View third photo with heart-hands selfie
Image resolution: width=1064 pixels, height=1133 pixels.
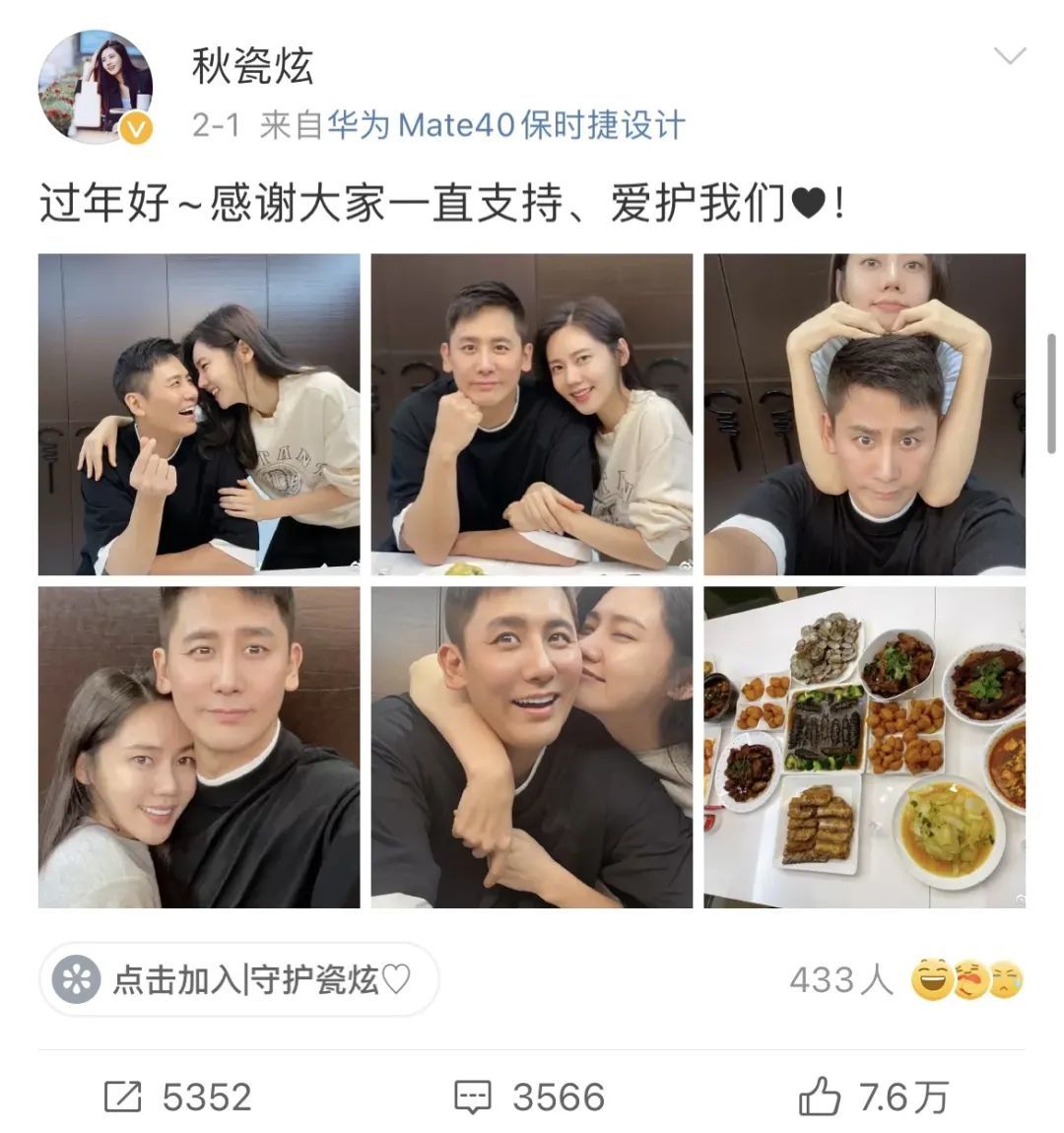(x=864, y=415)
